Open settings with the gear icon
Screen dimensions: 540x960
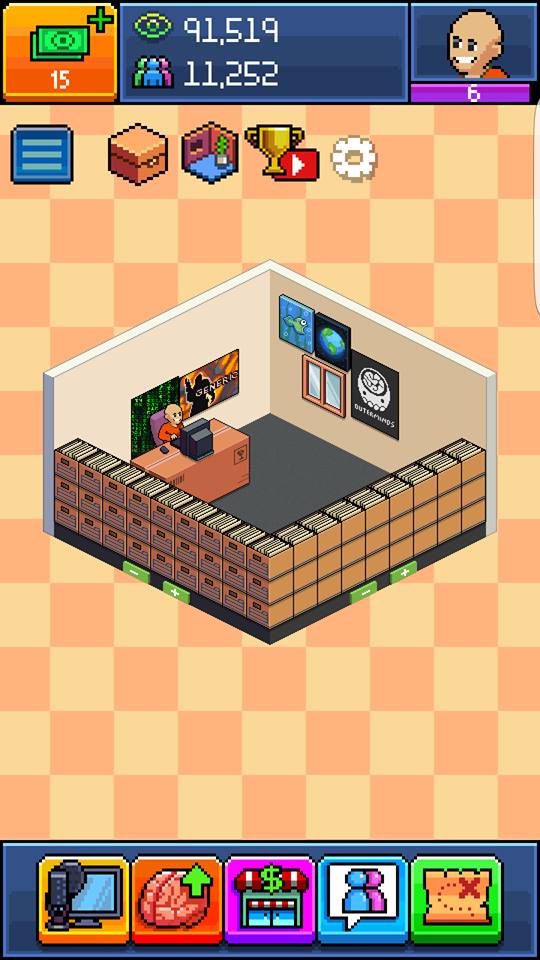click(354, 159)
